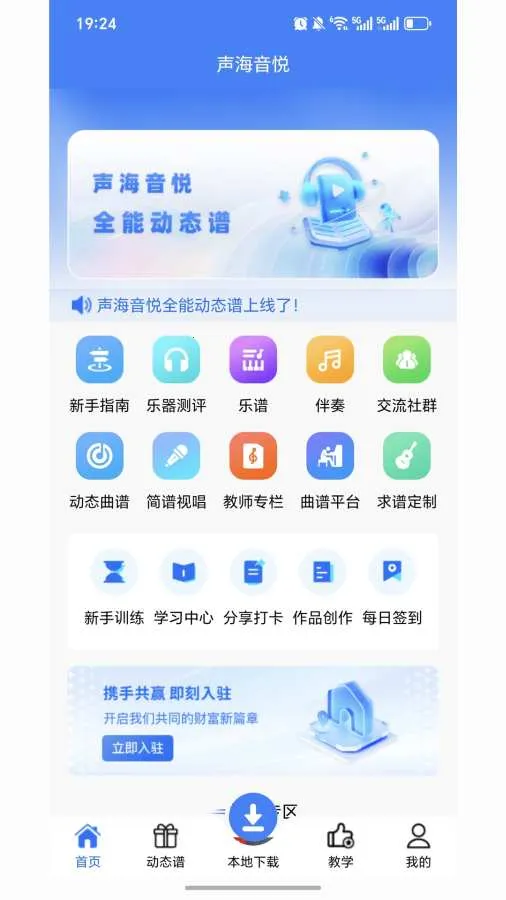506x900 pixels.
Task: Open the 声海音悦全能动态谱 banner
Action: pos(253,204)
